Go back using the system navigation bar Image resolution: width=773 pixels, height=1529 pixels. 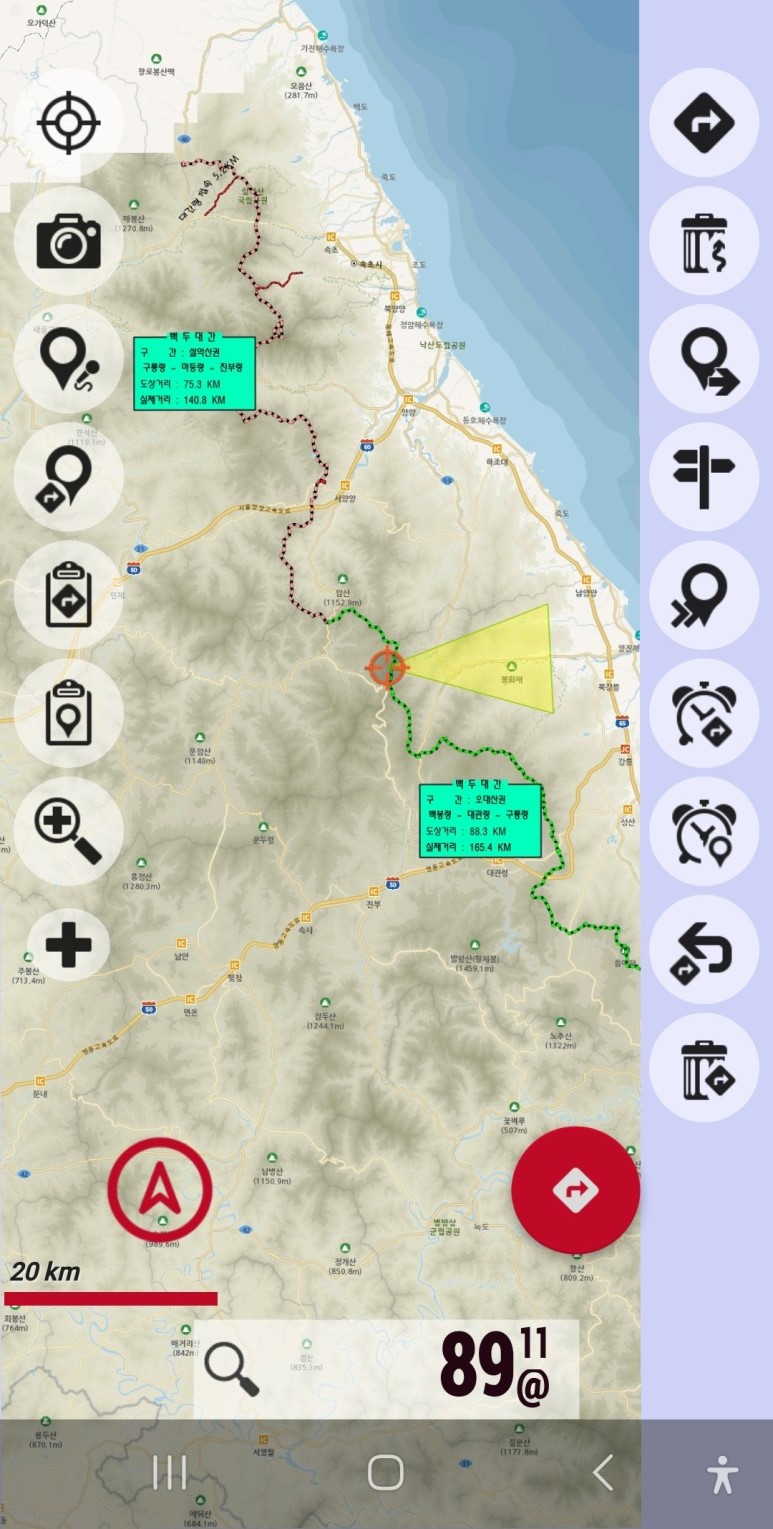[x=602, y=1473]
